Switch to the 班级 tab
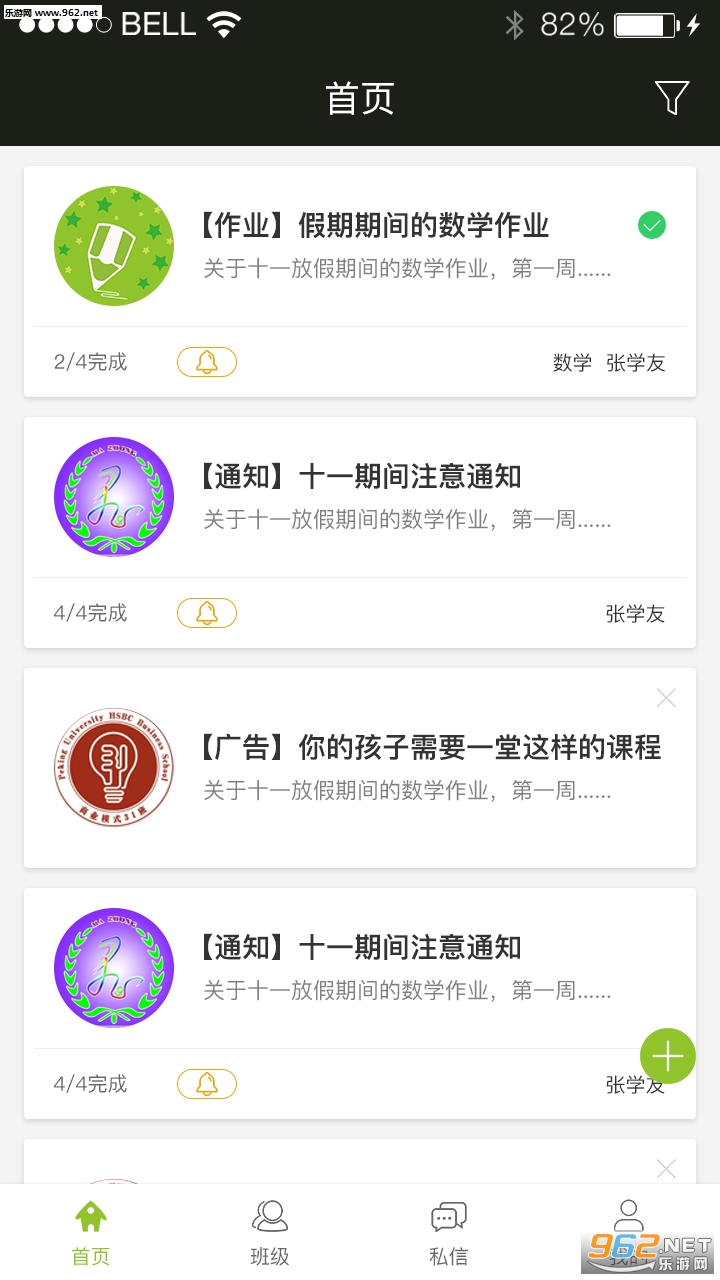Screen dimensions: 720x1280 coord(270,1233)
